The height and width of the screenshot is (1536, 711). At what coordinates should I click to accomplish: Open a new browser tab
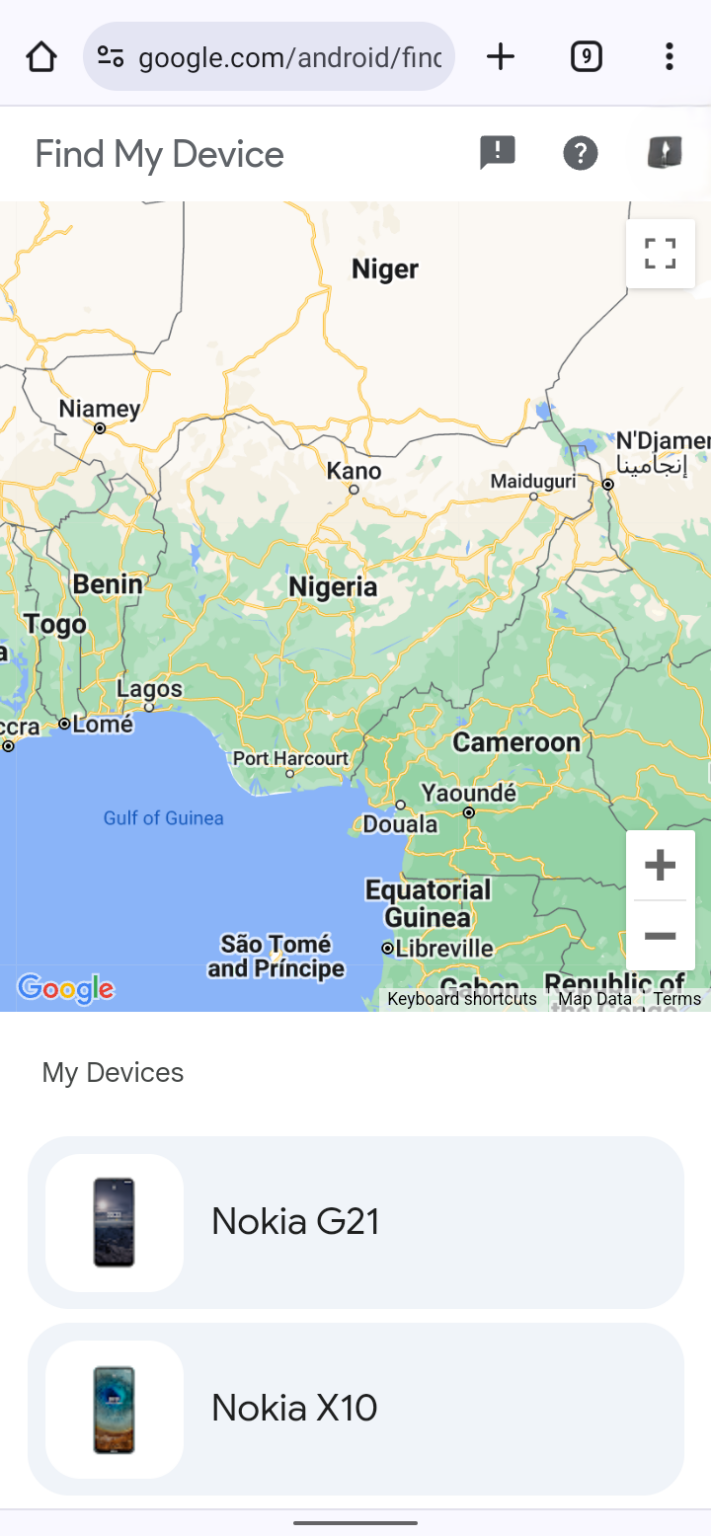pos(500,57)
